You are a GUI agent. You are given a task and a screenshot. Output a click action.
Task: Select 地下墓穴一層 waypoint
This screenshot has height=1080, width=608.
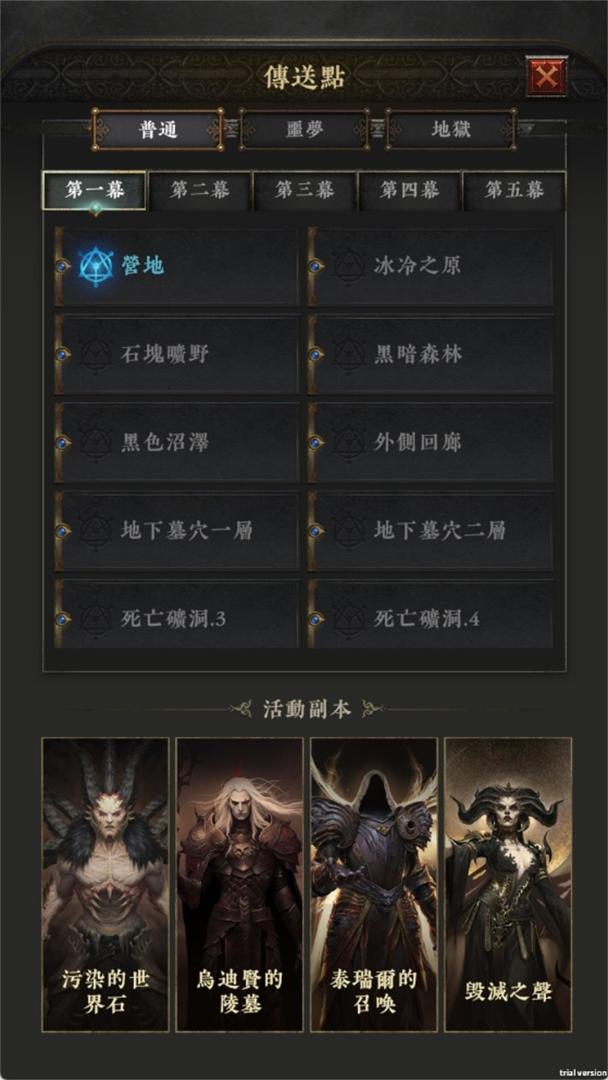coord(177,530)
